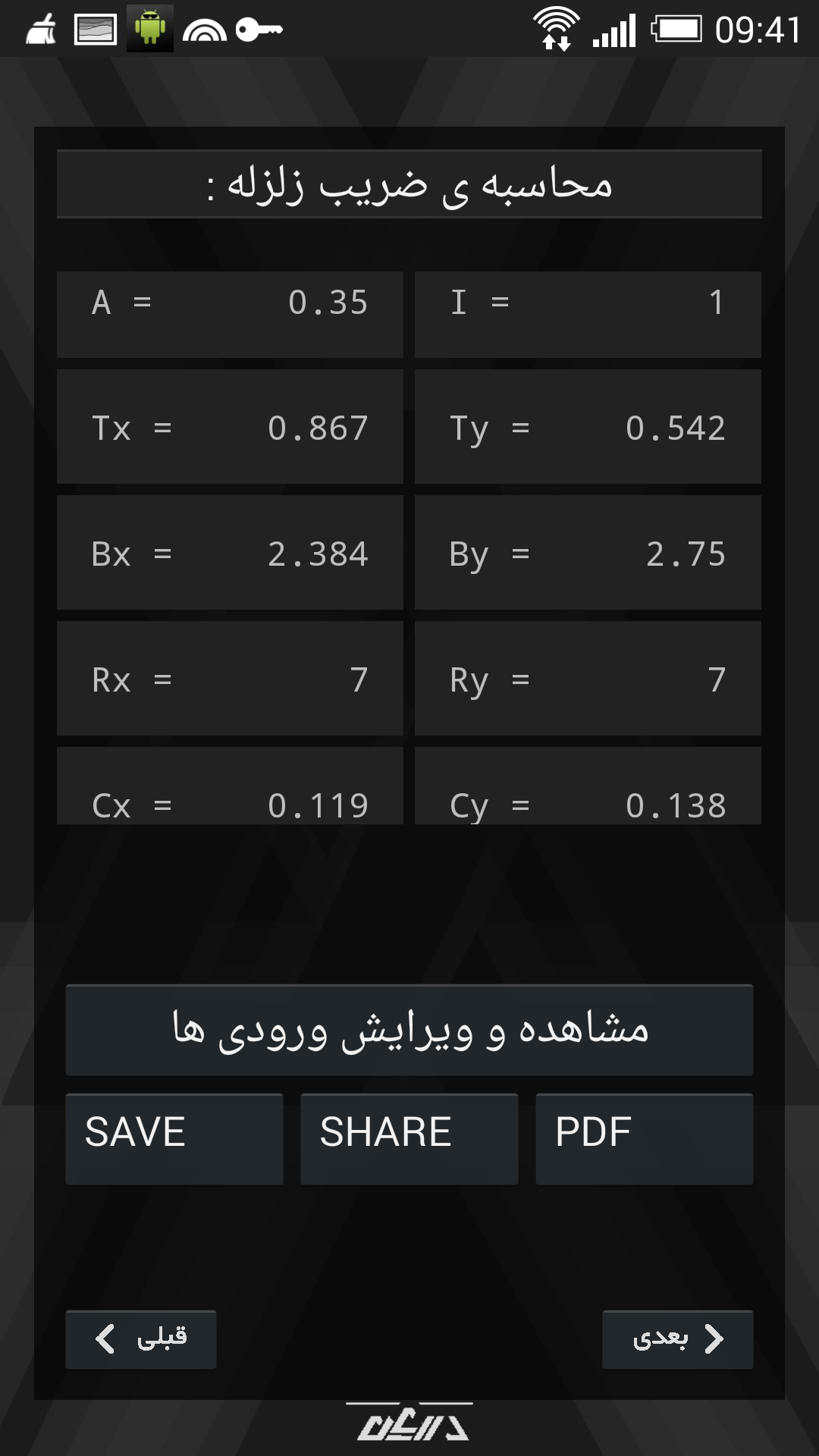Go to previous page with قبلی
The height and width of the screenshot is (1456, 819).
click(141, 1339)
